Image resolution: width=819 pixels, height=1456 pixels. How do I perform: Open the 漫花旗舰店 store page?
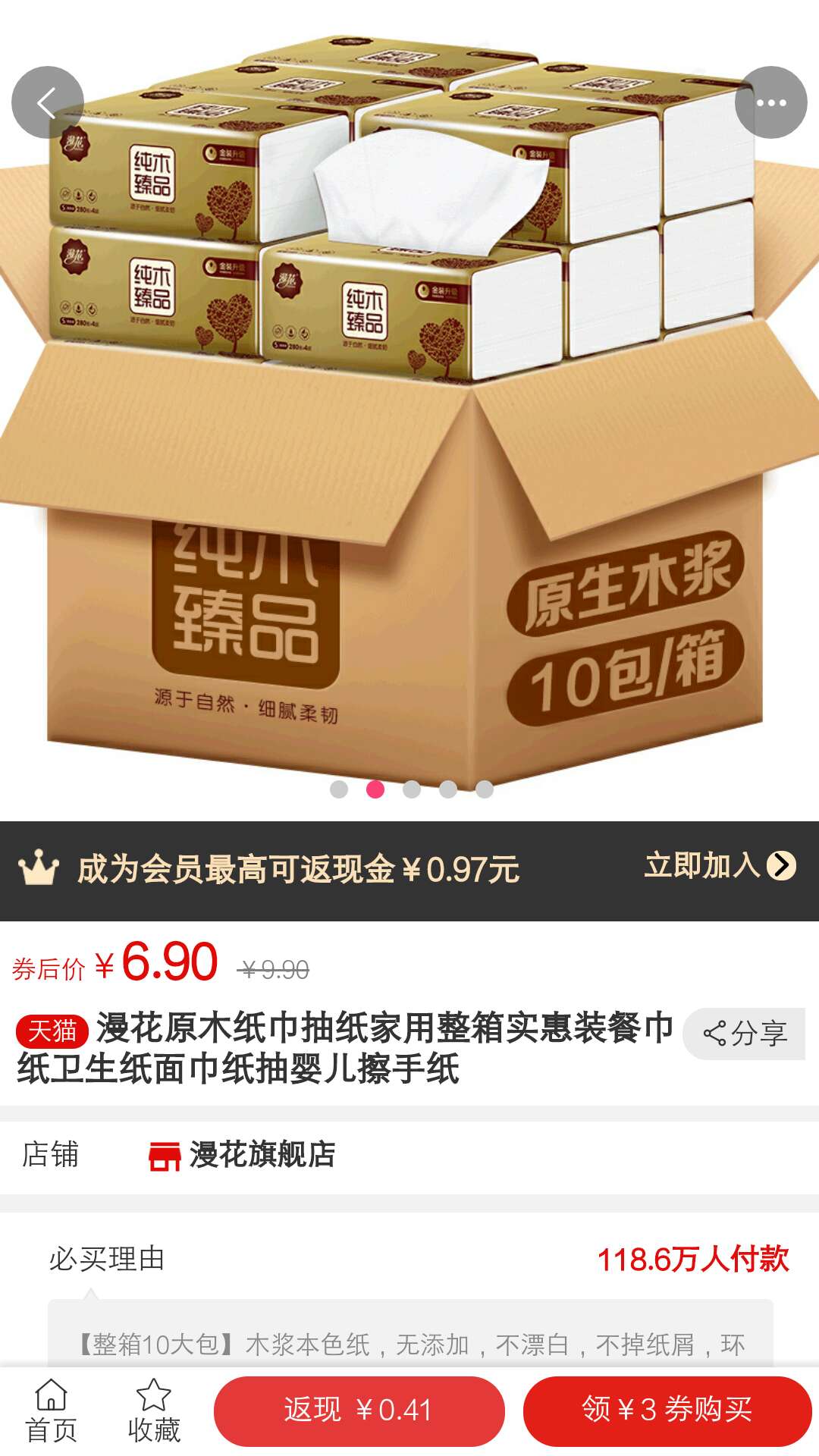(x=261, y=1155)
